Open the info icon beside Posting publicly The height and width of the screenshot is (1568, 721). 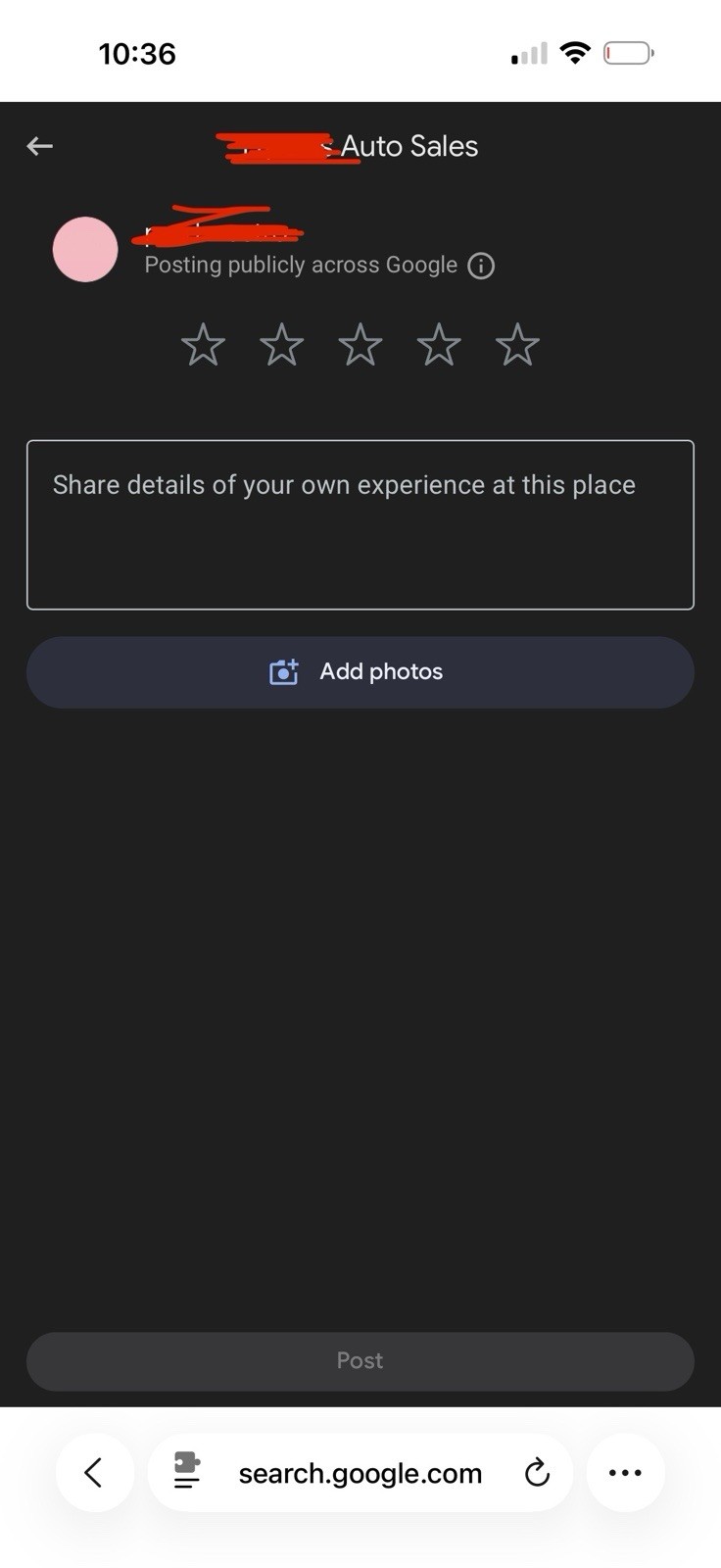[x=481, y=266]
